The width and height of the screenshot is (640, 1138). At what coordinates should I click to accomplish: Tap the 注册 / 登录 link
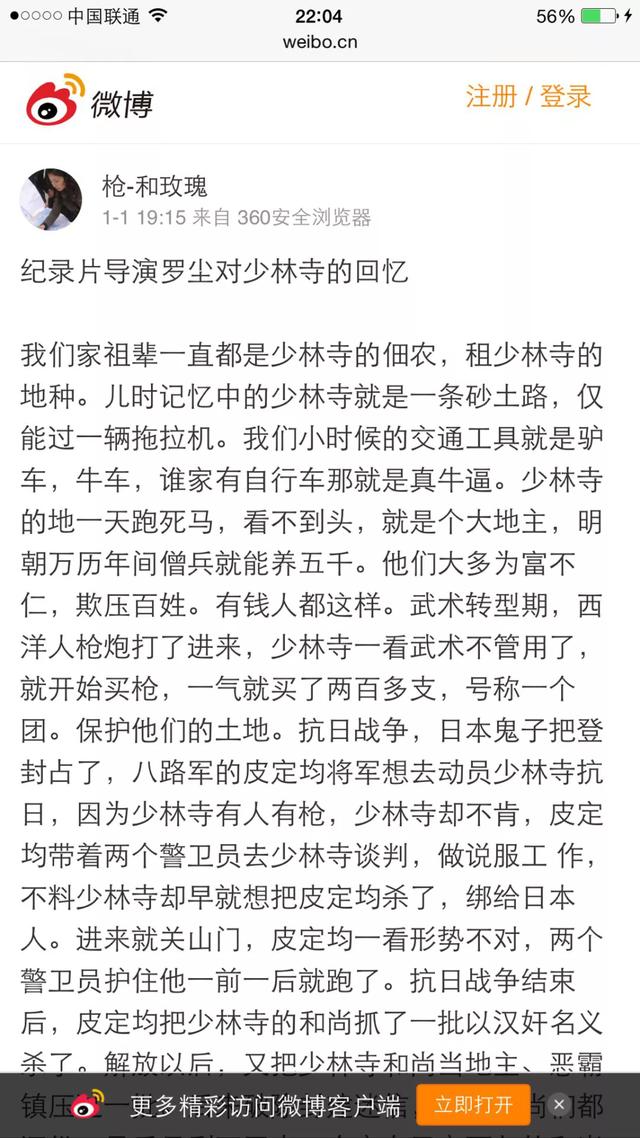[528, 97]
